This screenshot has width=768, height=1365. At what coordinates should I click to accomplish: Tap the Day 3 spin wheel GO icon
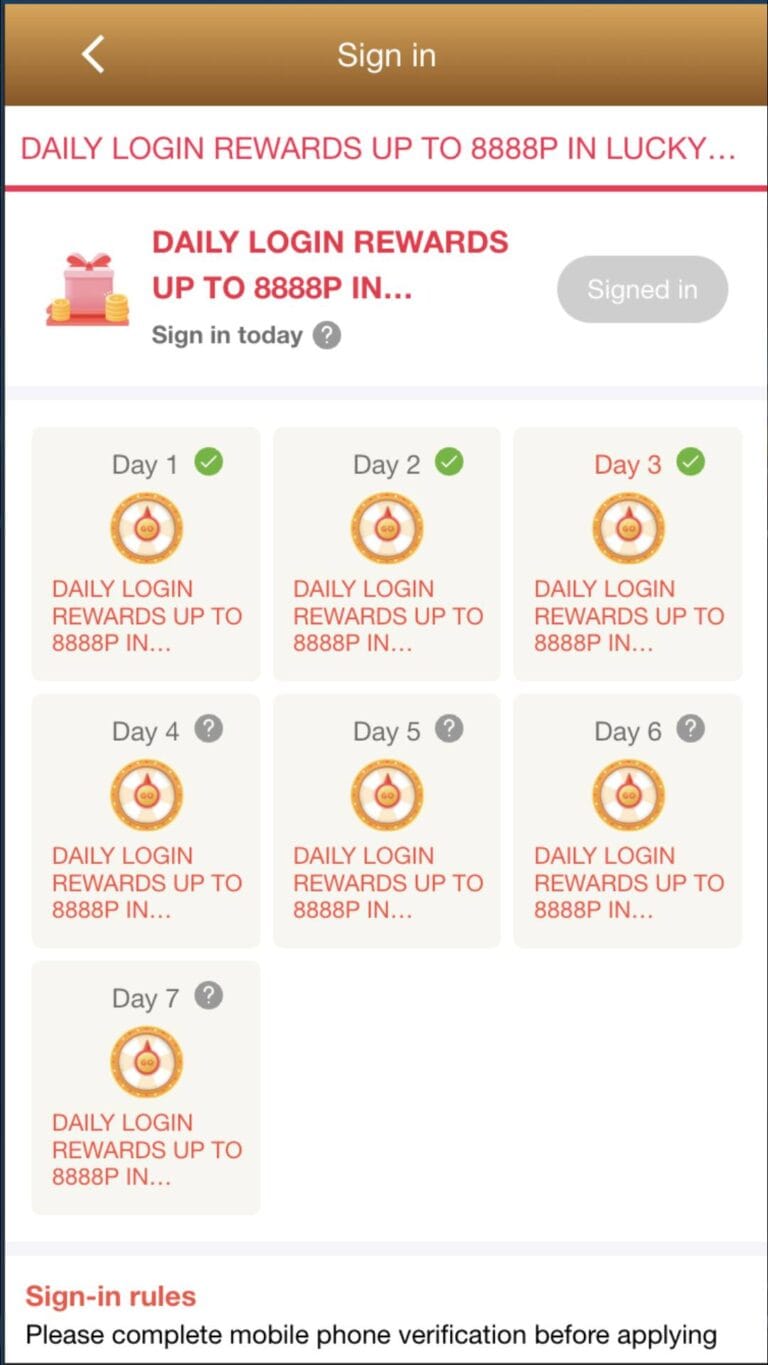(628, 527)
